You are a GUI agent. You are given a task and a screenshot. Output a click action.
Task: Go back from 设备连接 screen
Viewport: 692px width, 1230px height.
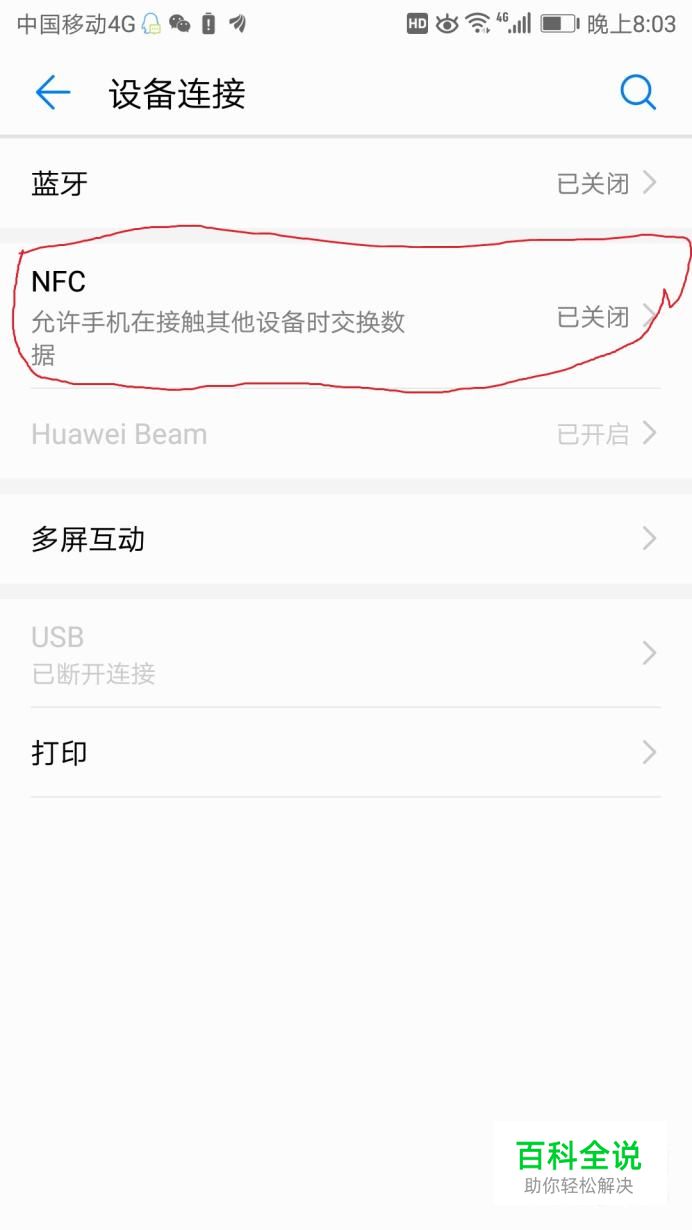pos(53,93)
